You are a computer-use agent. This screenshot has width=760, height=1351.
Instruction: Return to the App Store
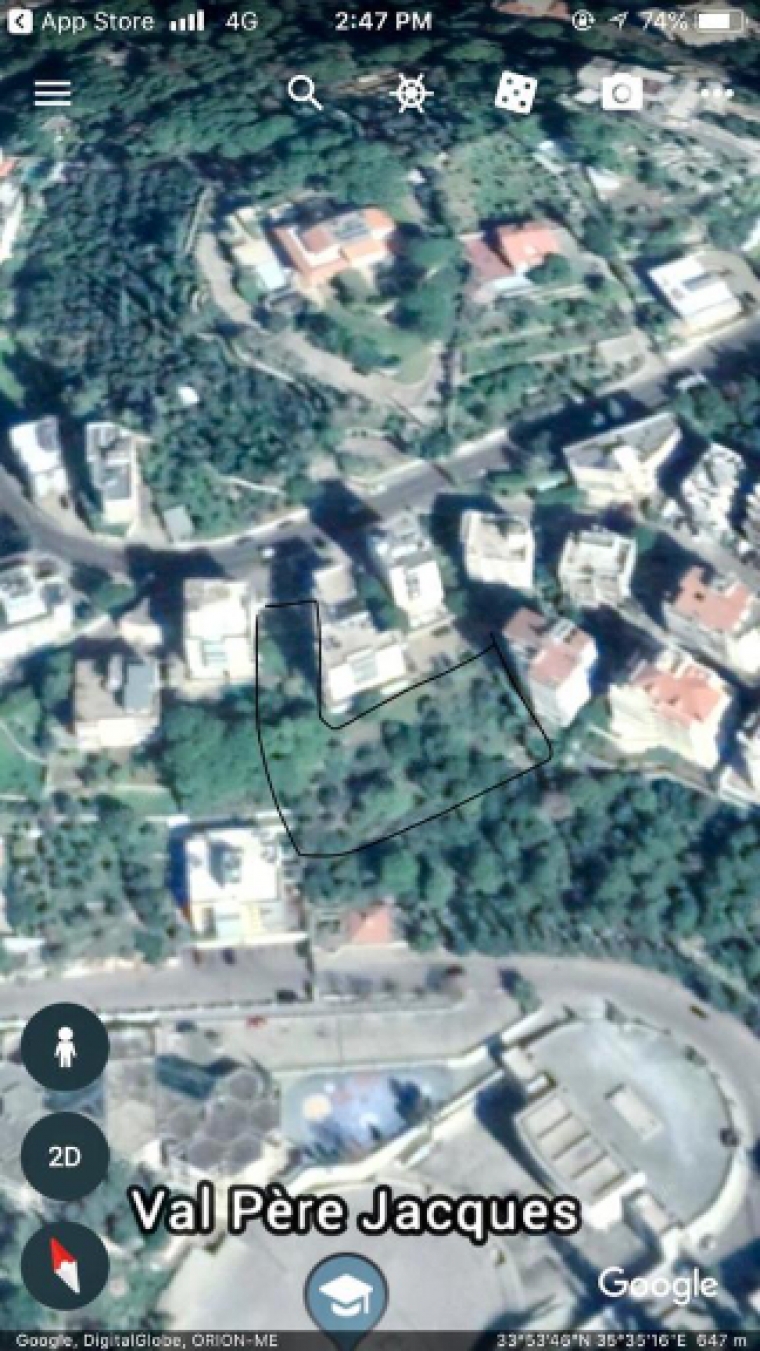click(82, 21)
